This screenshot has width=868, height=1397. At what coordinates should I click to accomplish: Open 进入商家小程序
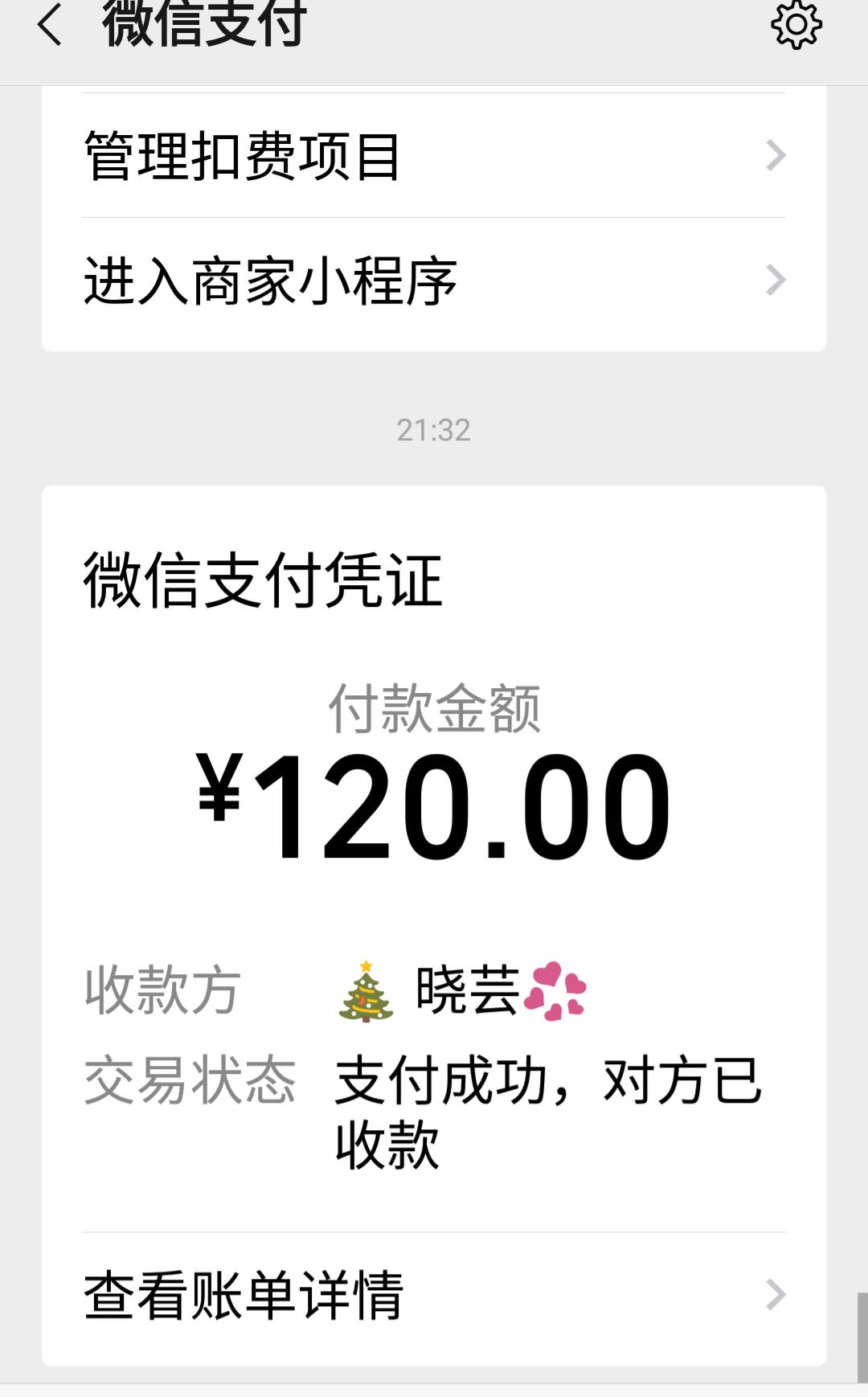point(434,281)
